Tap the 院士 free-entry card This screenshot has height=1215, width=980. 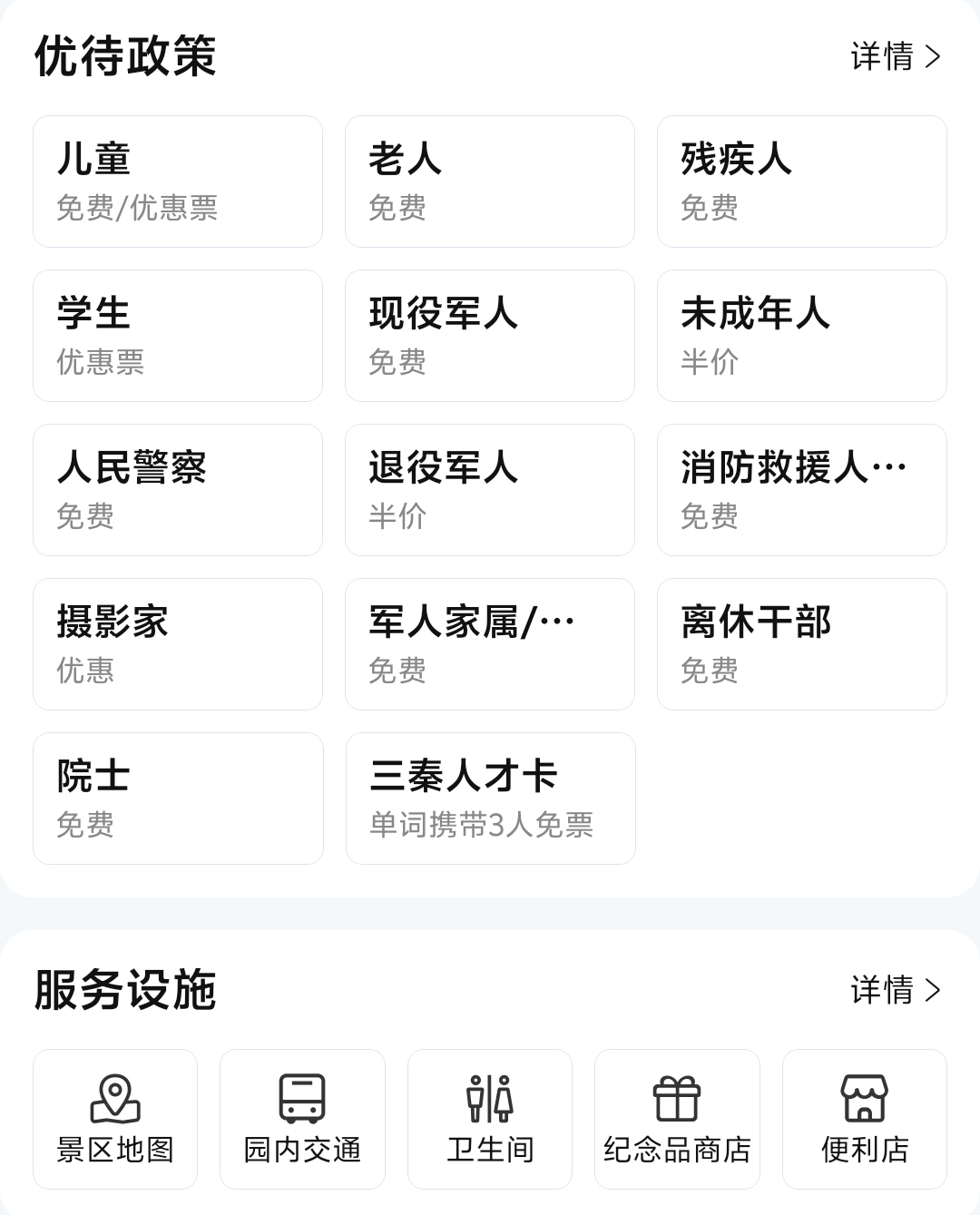pyautogui.click(x=178, y=799)
